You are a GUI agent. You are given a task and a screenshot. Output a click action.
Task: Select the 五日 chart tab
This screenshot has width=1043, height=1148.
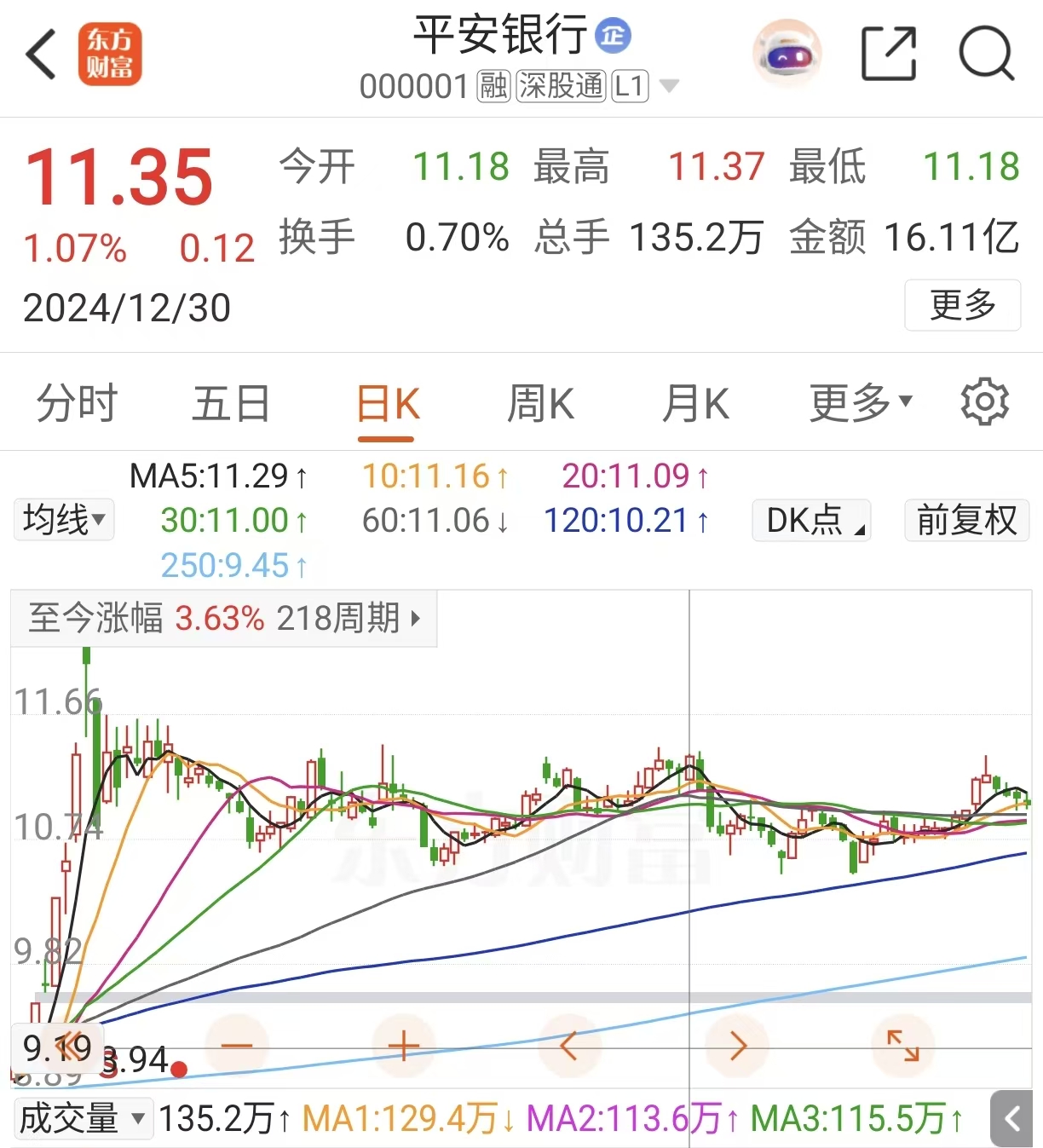(230, 404)
